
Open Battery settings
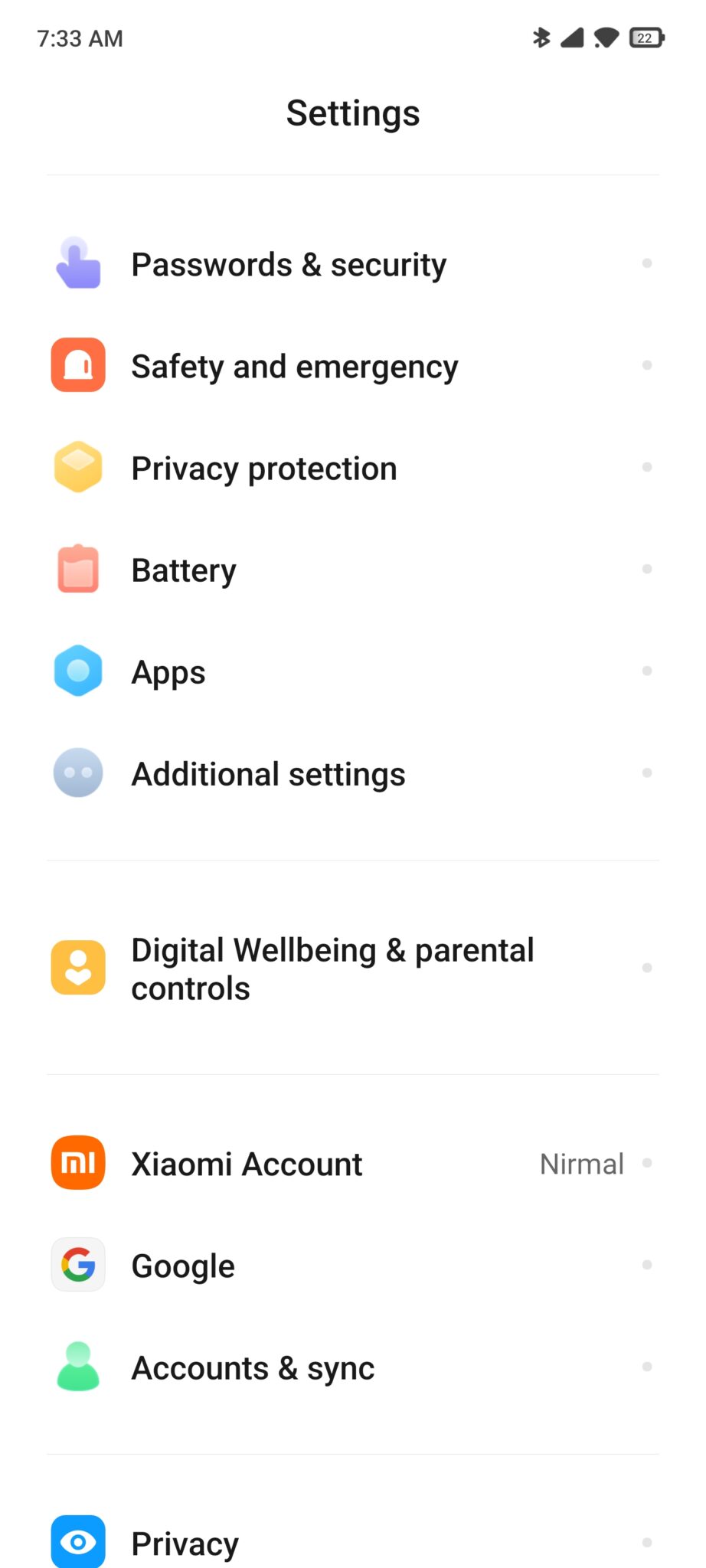click(353, 570)
